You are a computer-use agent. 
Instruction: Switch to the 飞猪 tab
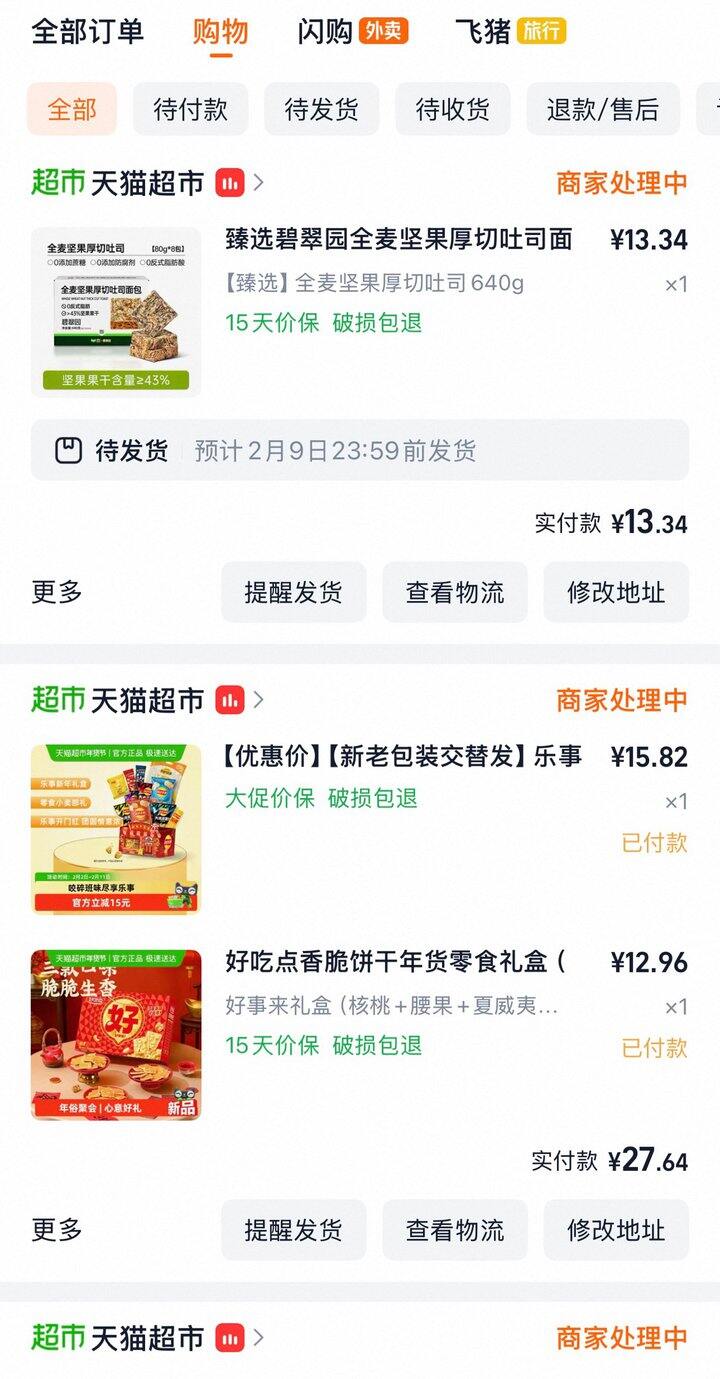(480, 30)
